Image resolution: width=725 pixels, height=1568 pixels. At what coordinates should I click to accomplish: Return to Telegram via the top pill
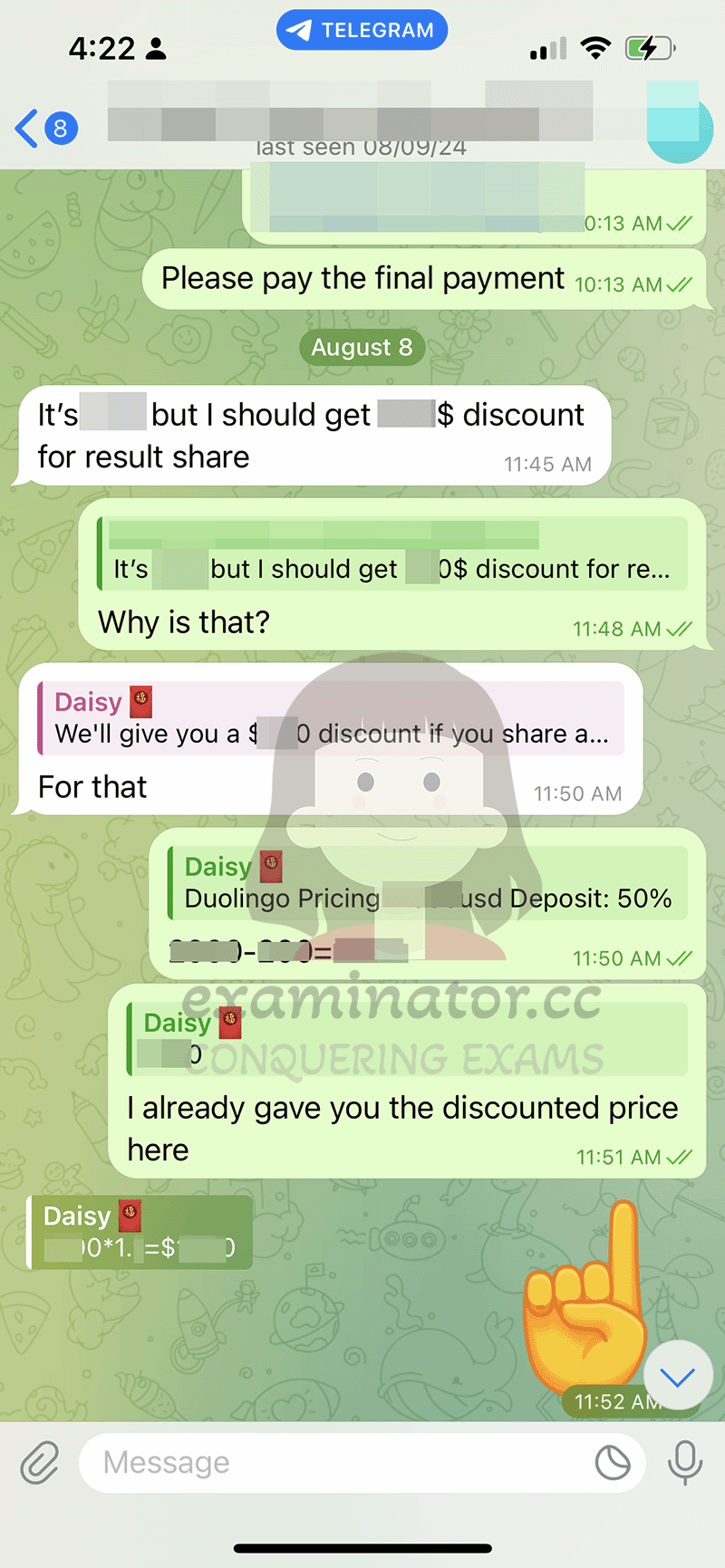(362, 30)
